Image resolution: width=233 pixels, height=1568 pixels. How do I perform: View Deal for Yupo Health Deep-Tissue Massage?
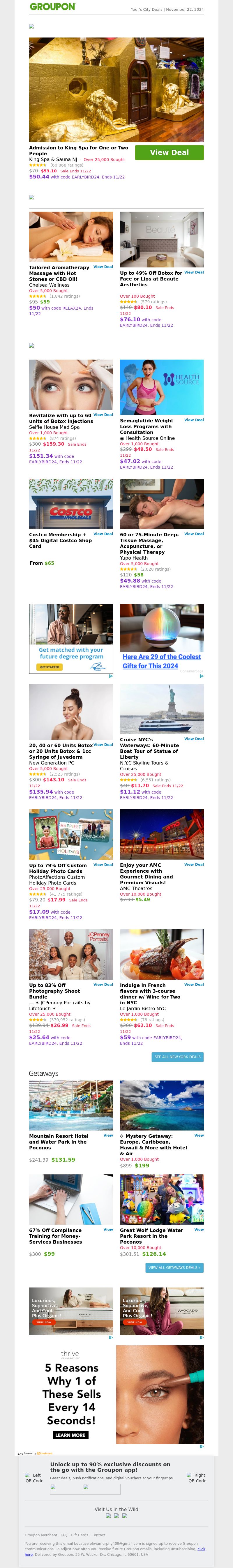(194, 534)
